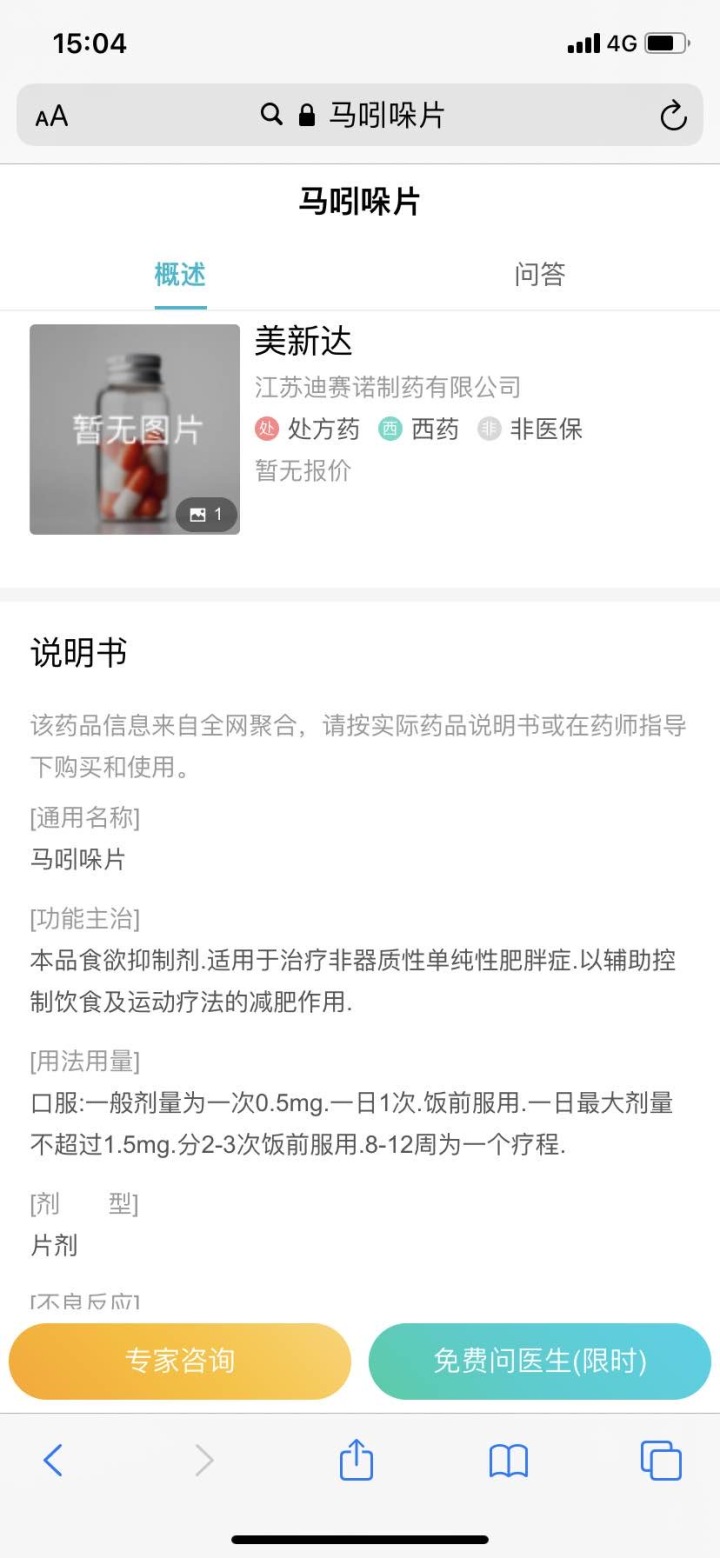Open the 美新达 drug bottle thumbnail
Screen dimensions: 720x1558
134,429
